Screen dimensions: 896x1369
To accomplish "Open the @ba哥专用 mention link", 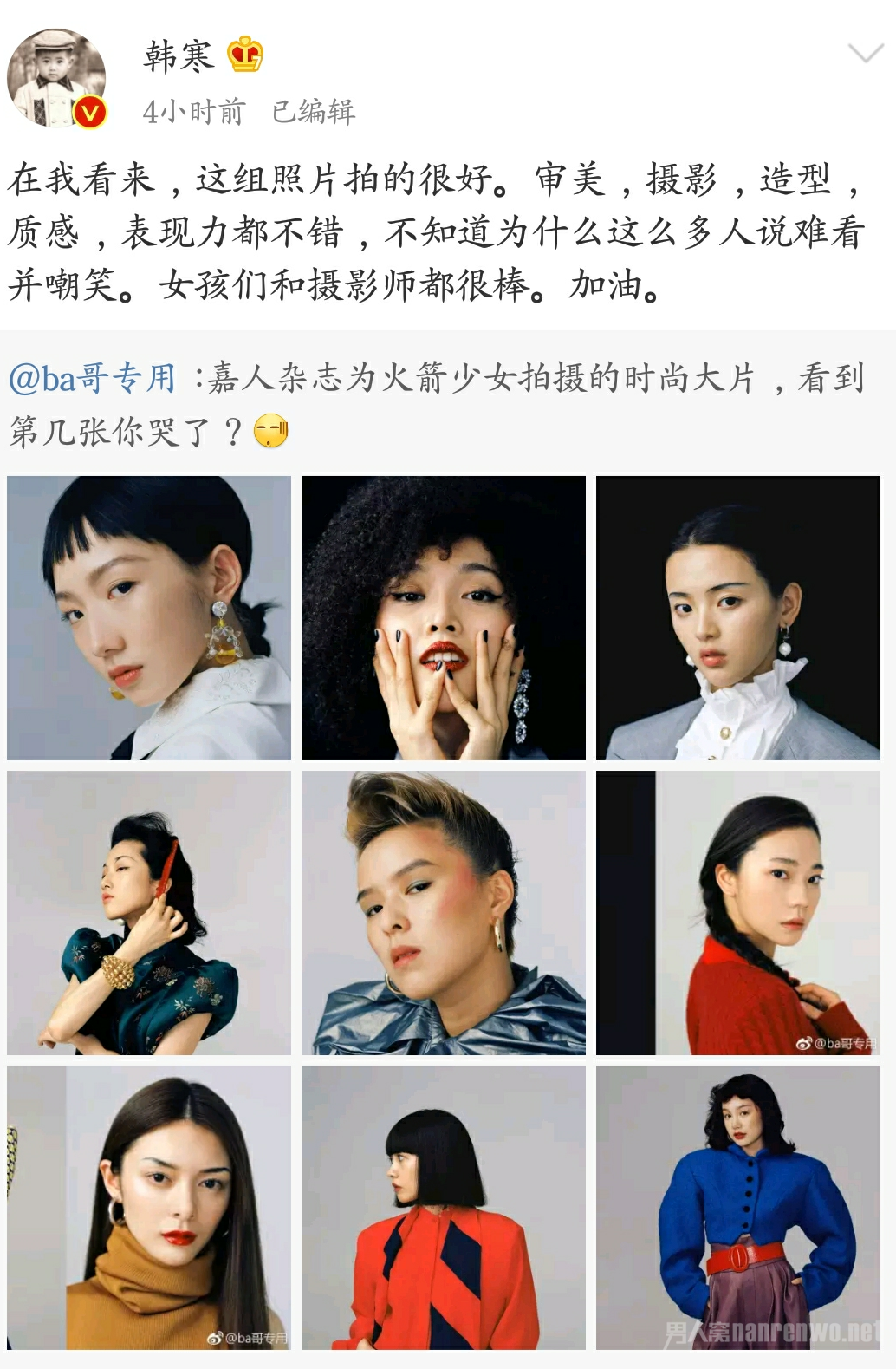I will pyautogui.click(x=92, y=379).
